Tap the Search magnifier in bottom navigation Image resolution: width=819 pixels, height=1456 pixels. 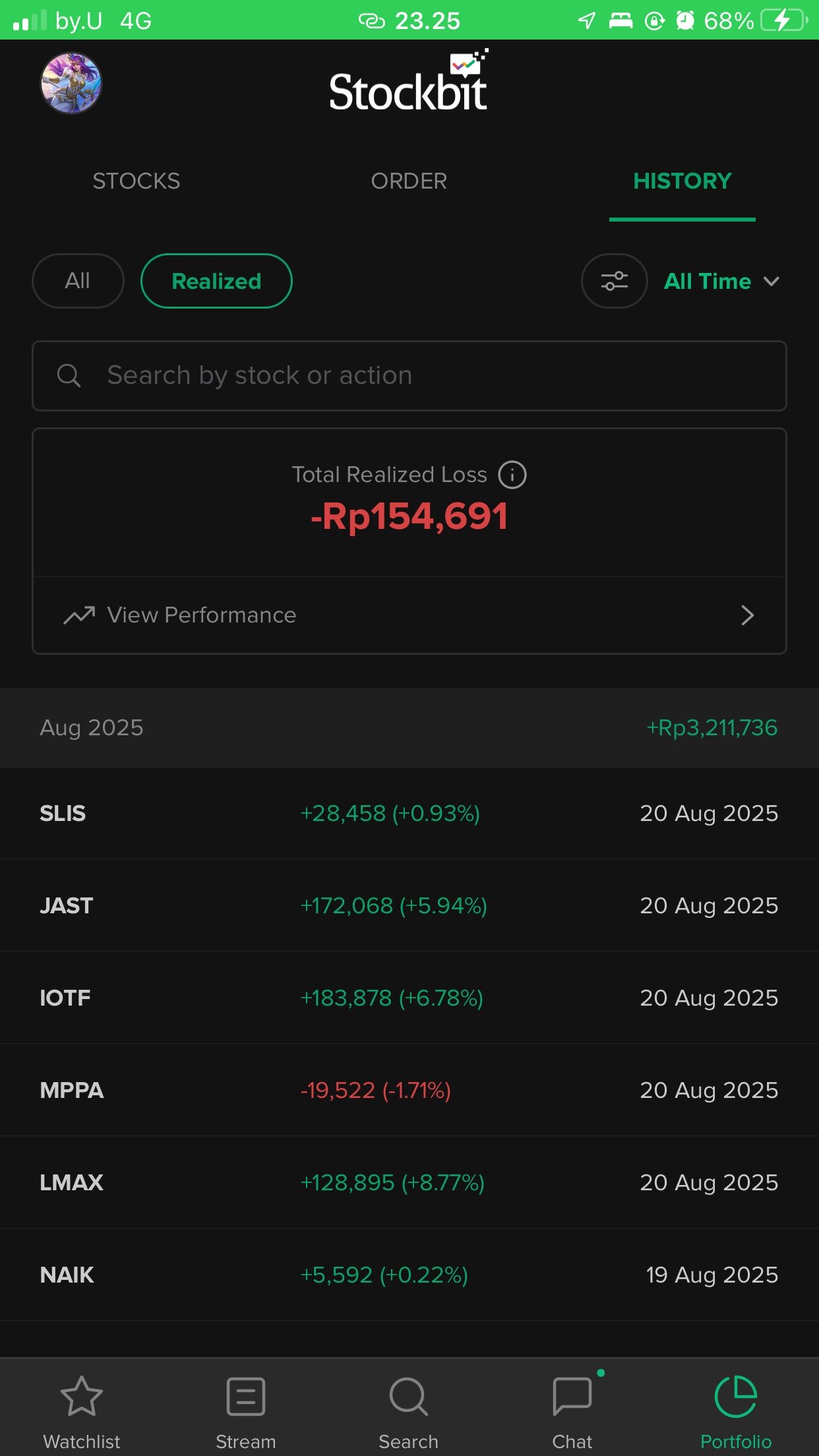pos(408,1396)
